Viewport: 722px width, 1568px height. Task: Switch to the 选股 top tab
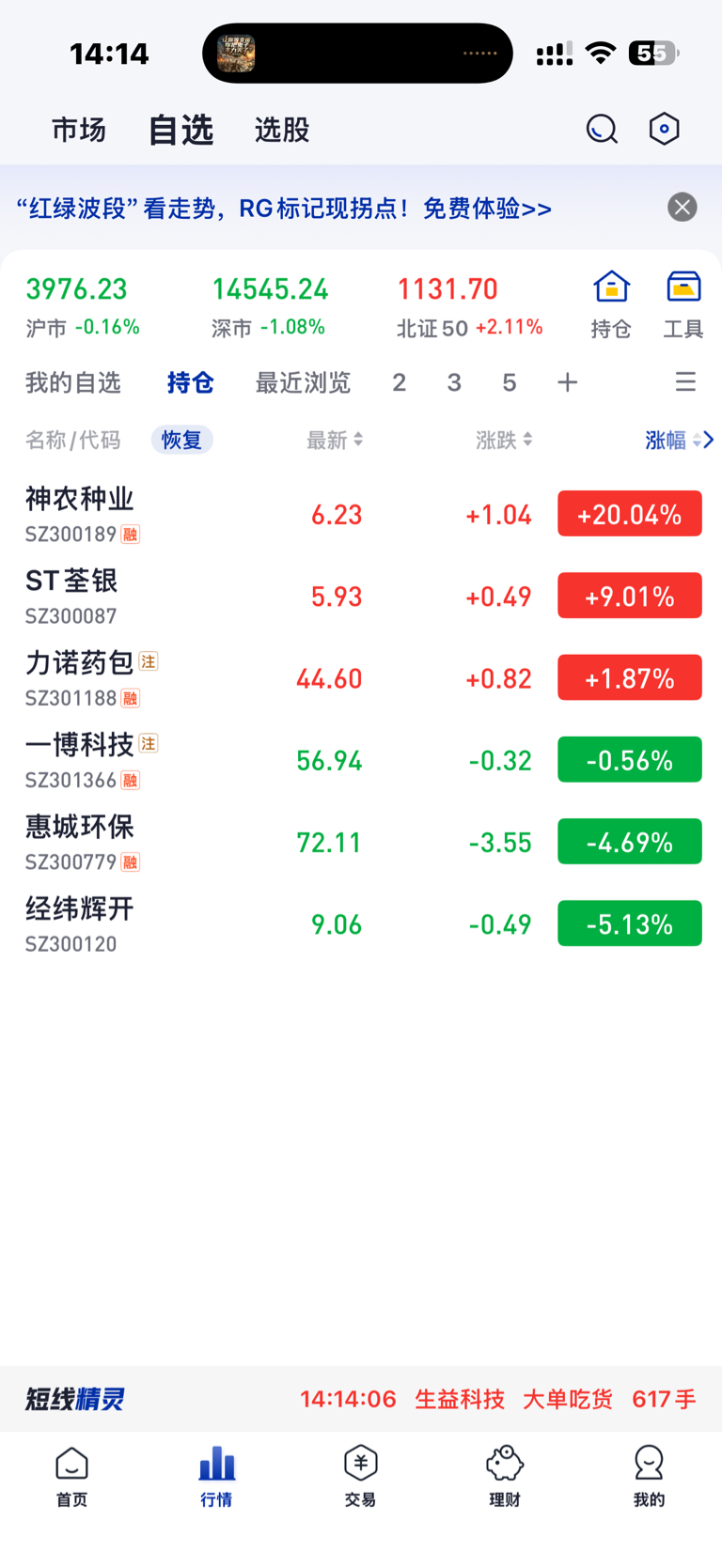tap(282, 130)
